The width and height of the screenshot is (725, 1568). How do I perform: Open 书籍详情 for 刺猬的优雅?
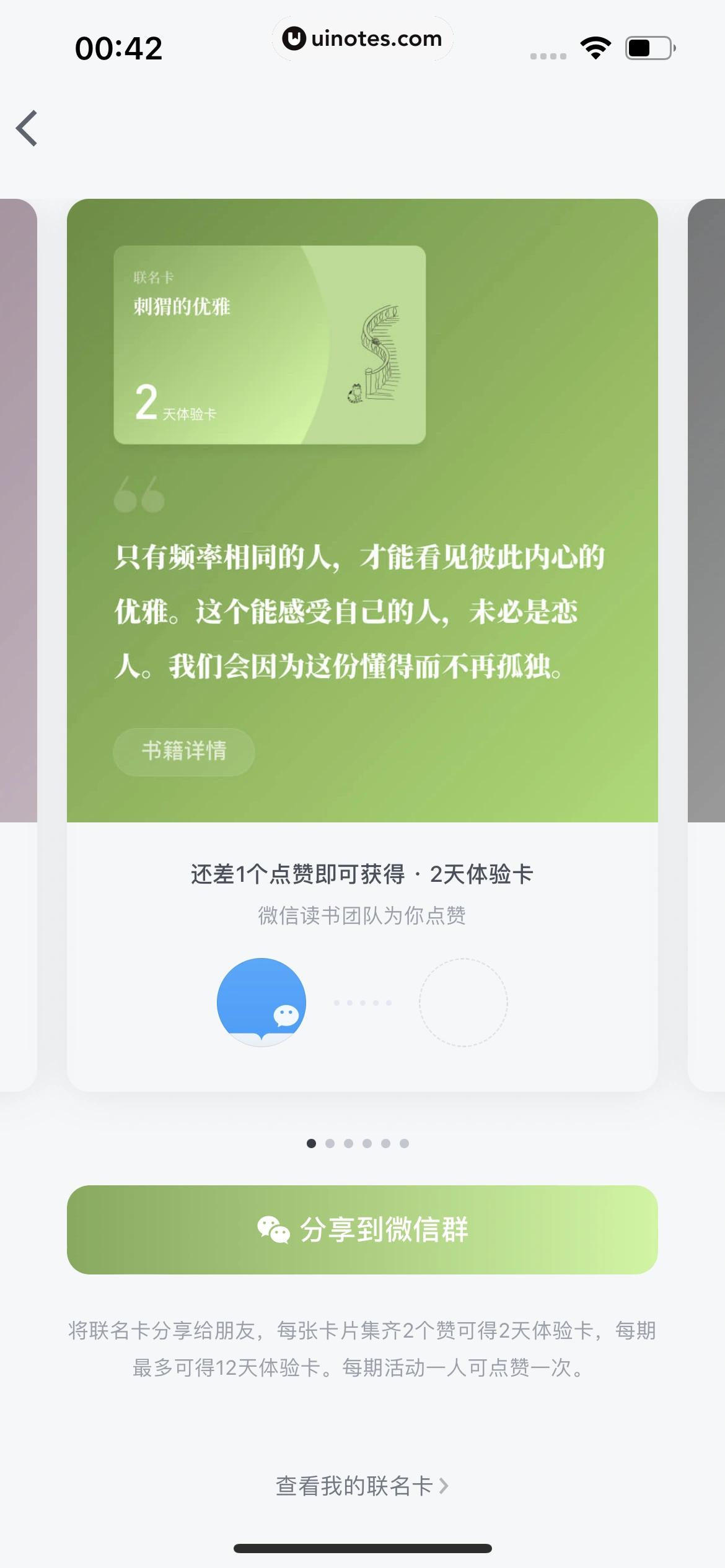(x=183, y=751)
